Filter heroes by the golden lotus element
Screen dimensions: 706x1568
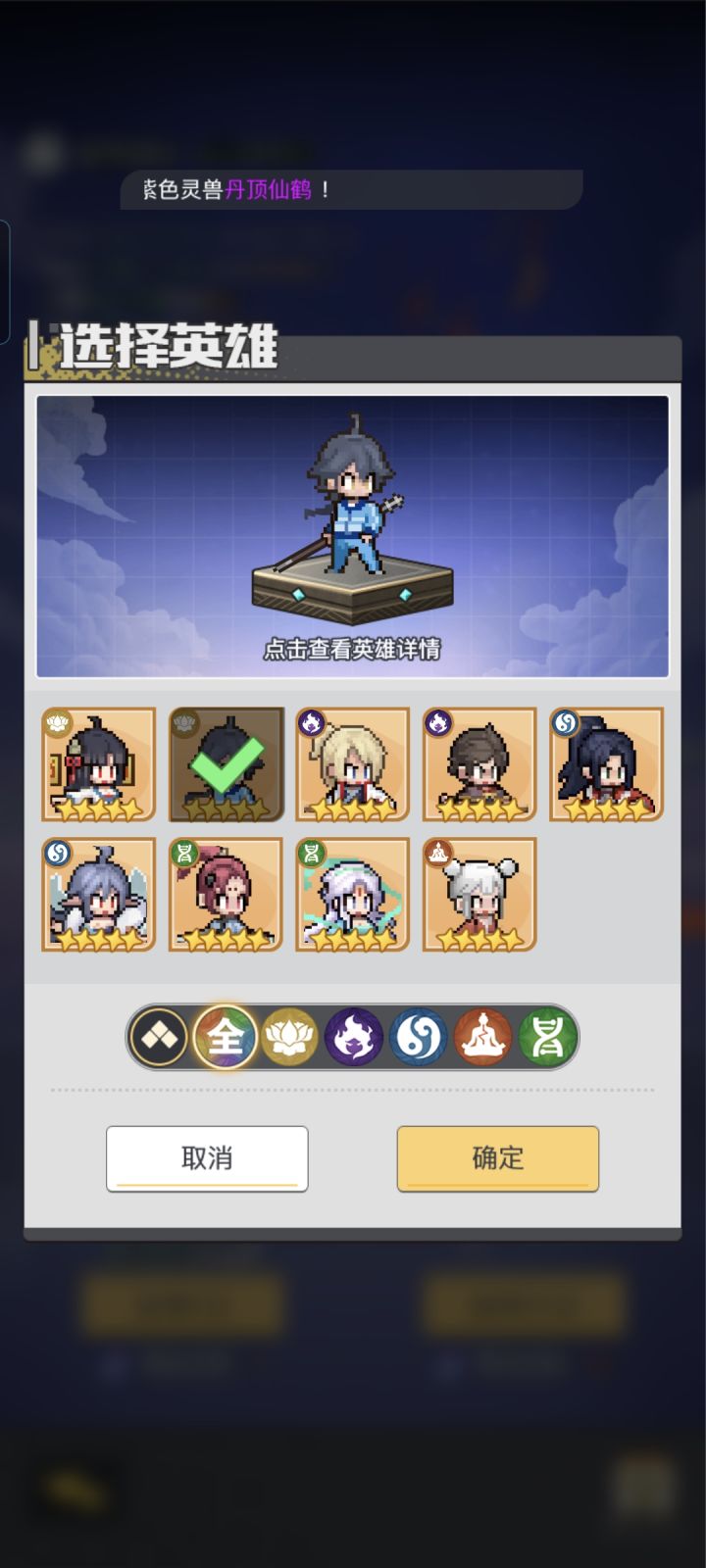click(289, 1037)
